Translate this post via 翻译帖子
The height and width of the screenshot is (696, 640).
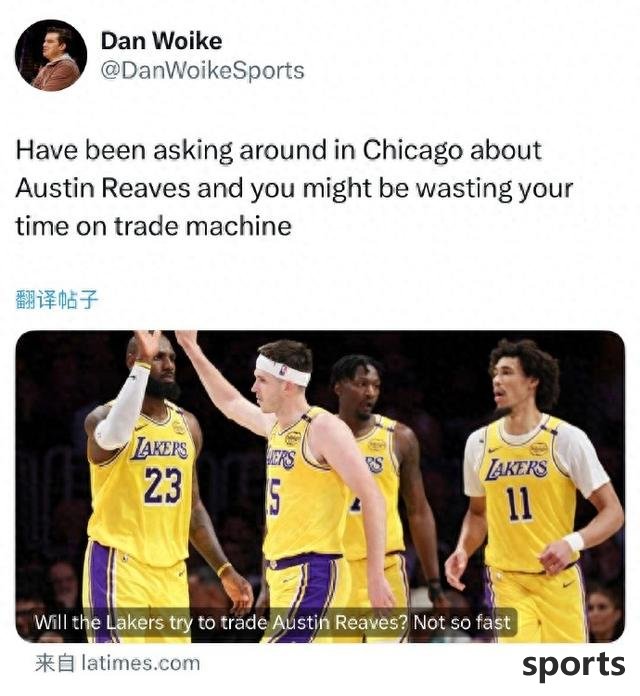(x=57, y=298)
